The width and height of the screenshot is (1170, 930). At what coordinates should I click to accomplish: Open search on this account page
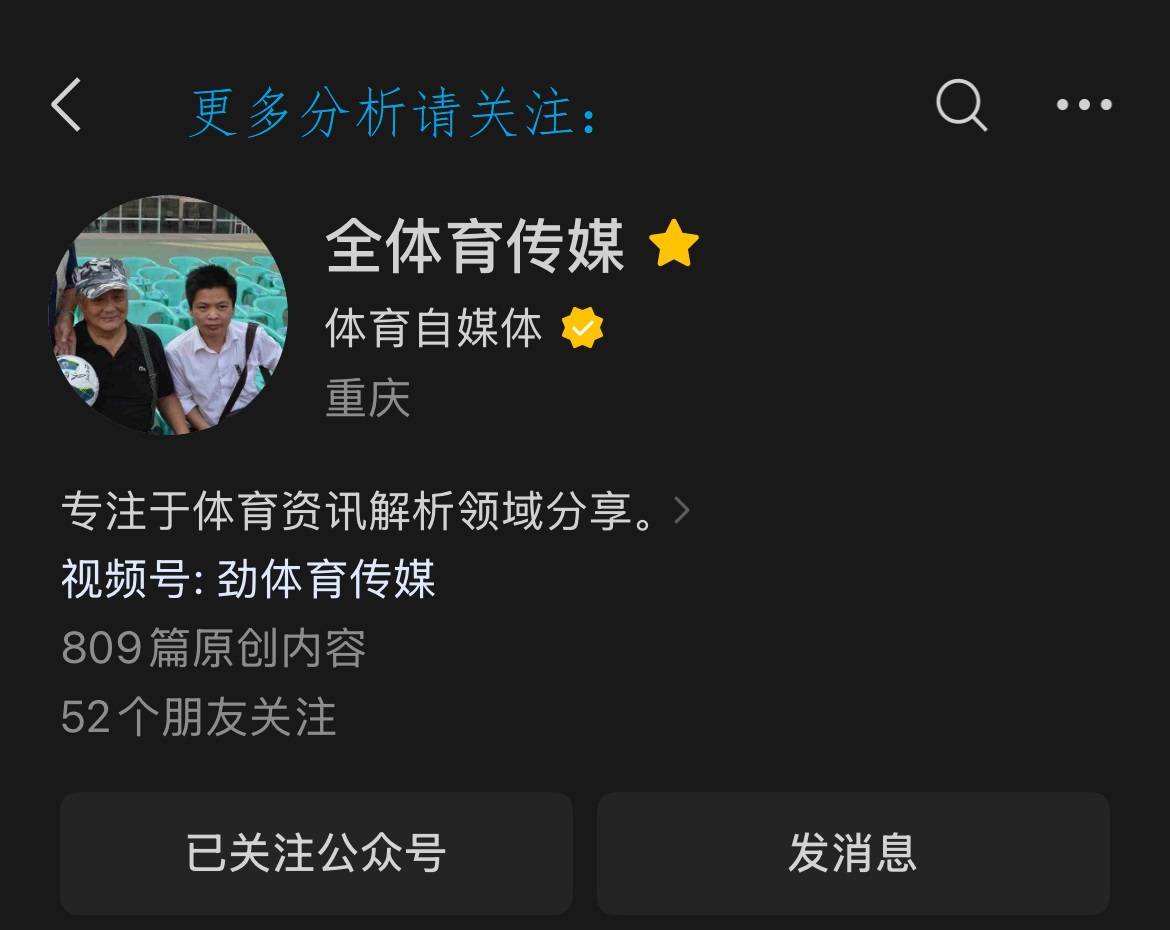[x=961, y=105]
